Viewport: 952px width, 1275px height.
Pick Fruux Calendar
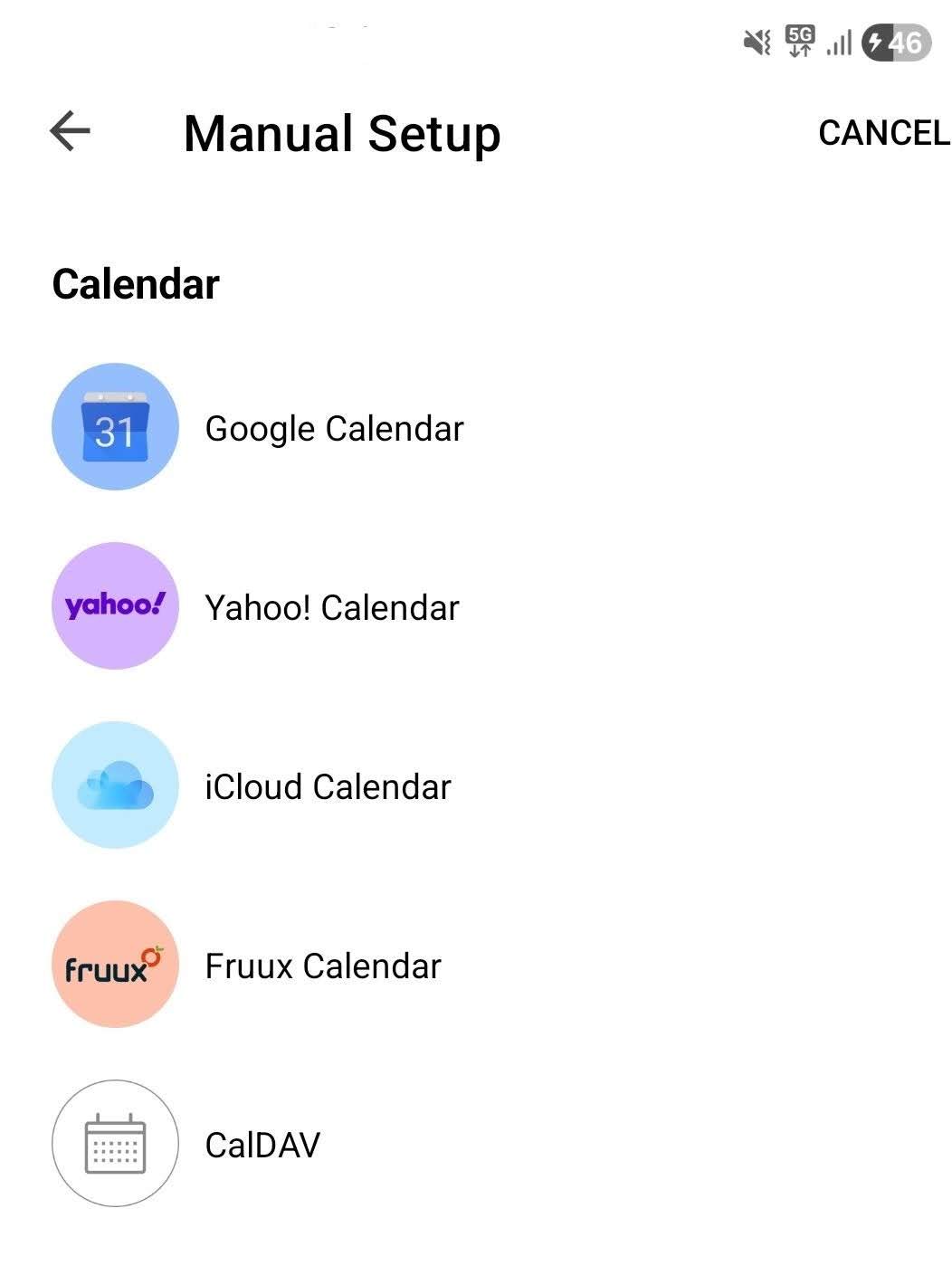point(322,966)
